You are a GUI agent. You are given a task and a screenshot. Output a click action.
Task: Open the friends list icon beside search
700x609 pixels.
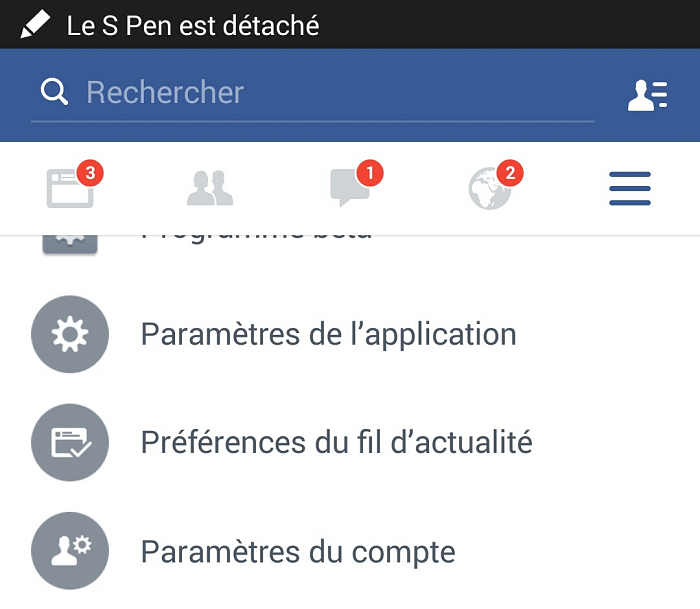click(647, 95)
